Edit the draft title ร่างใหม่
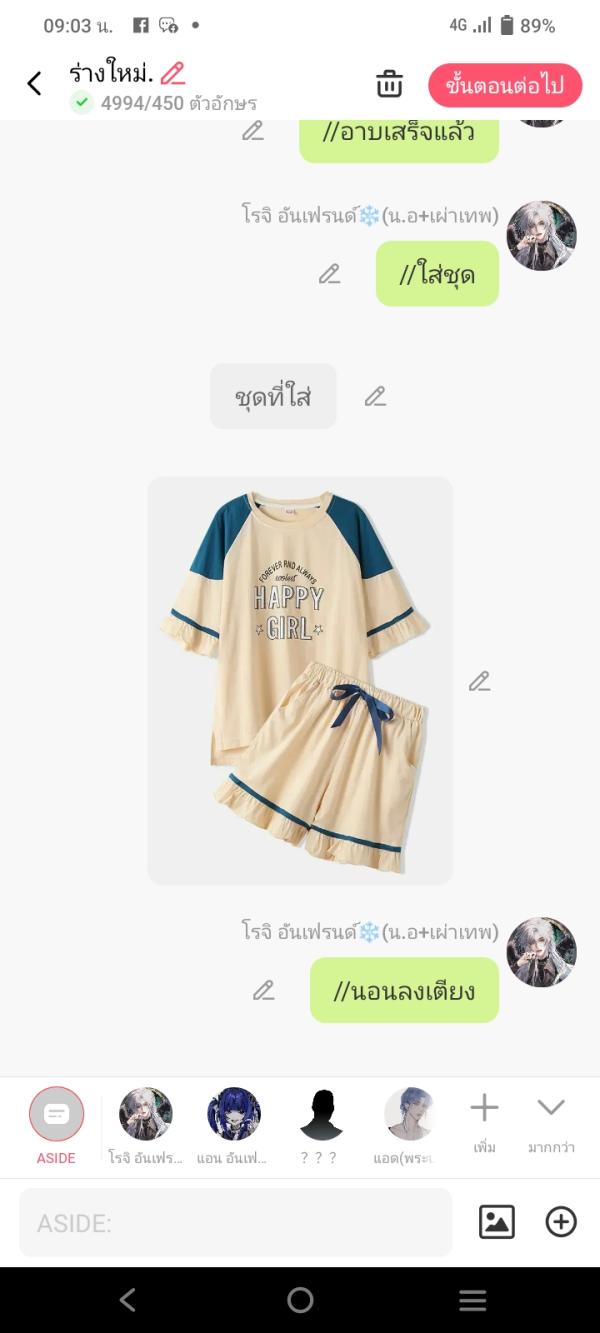Image resolution: width=600 pixels, height=1333 pixels. pyautogui.click(x=173, y=73)
